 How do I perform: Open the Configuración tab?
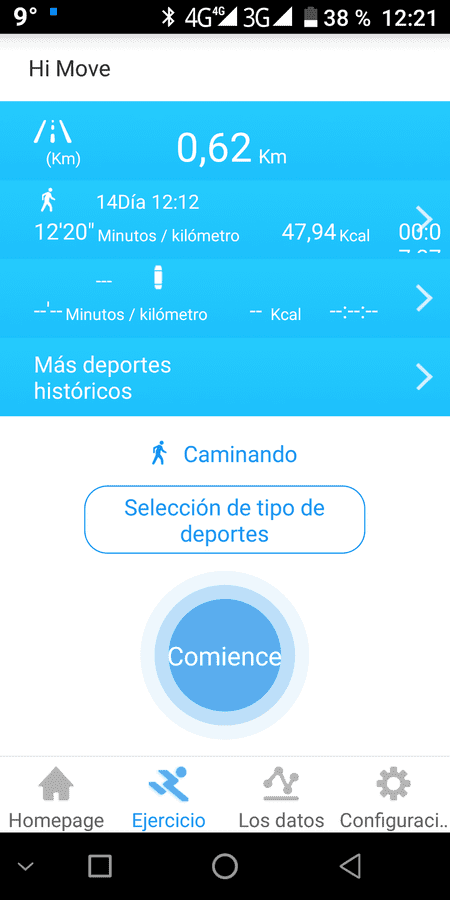click(x=394, y=798)
